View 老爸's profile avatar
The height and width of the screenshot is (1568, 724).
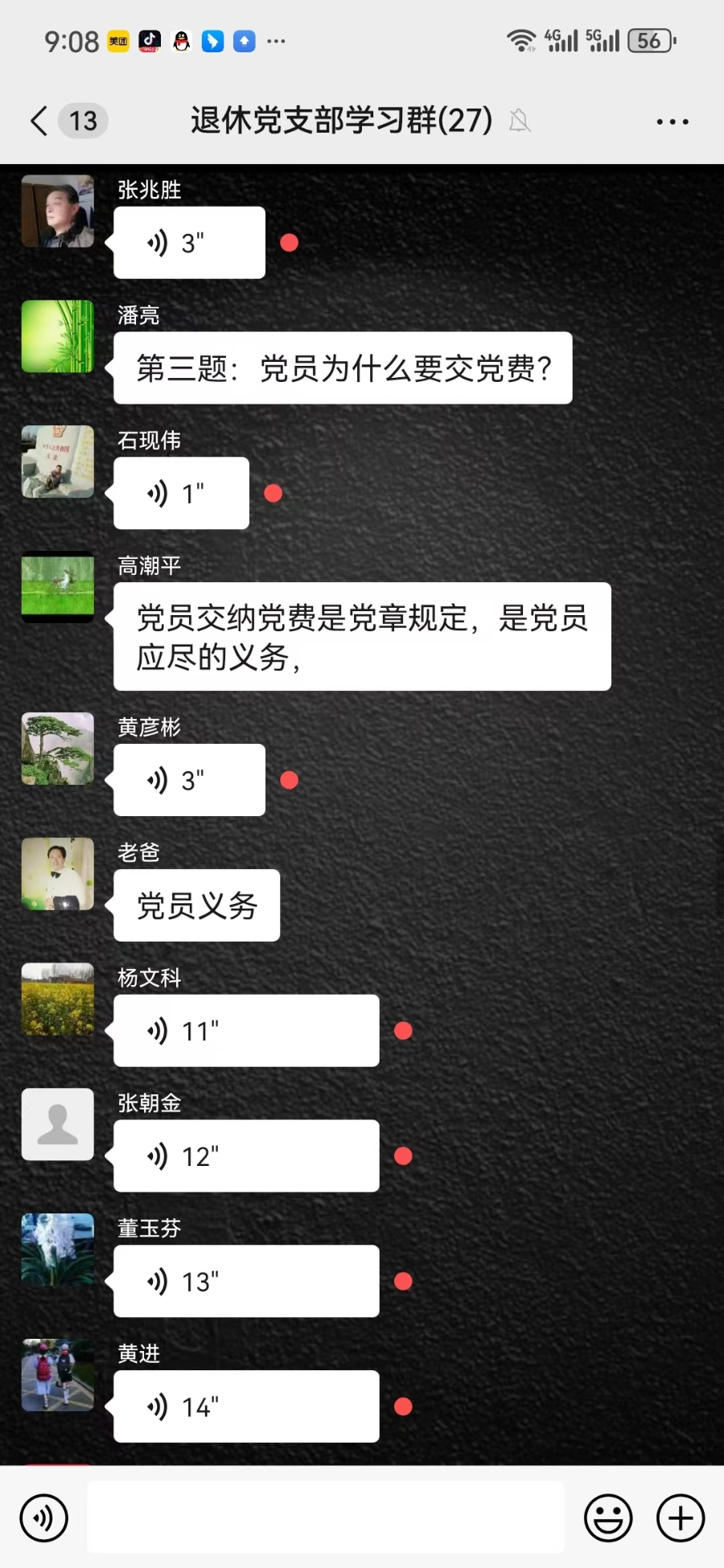58,874
